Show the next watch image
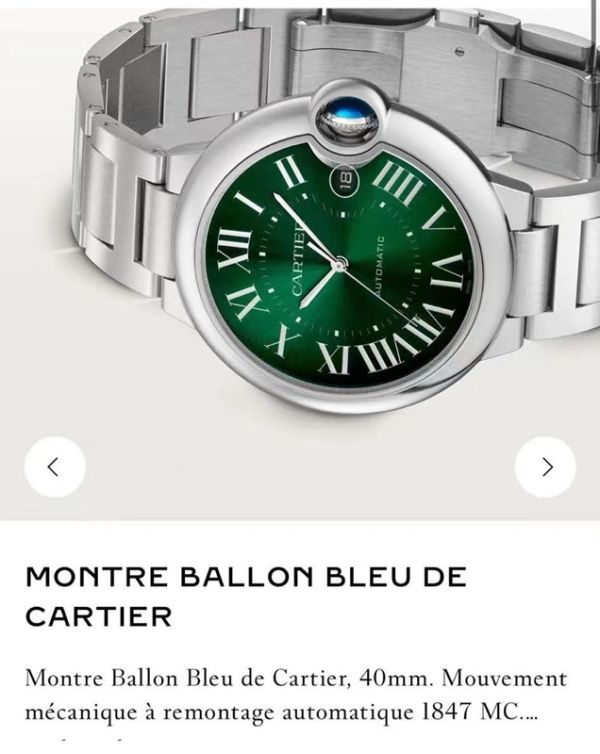 click(x=545, y=467)
